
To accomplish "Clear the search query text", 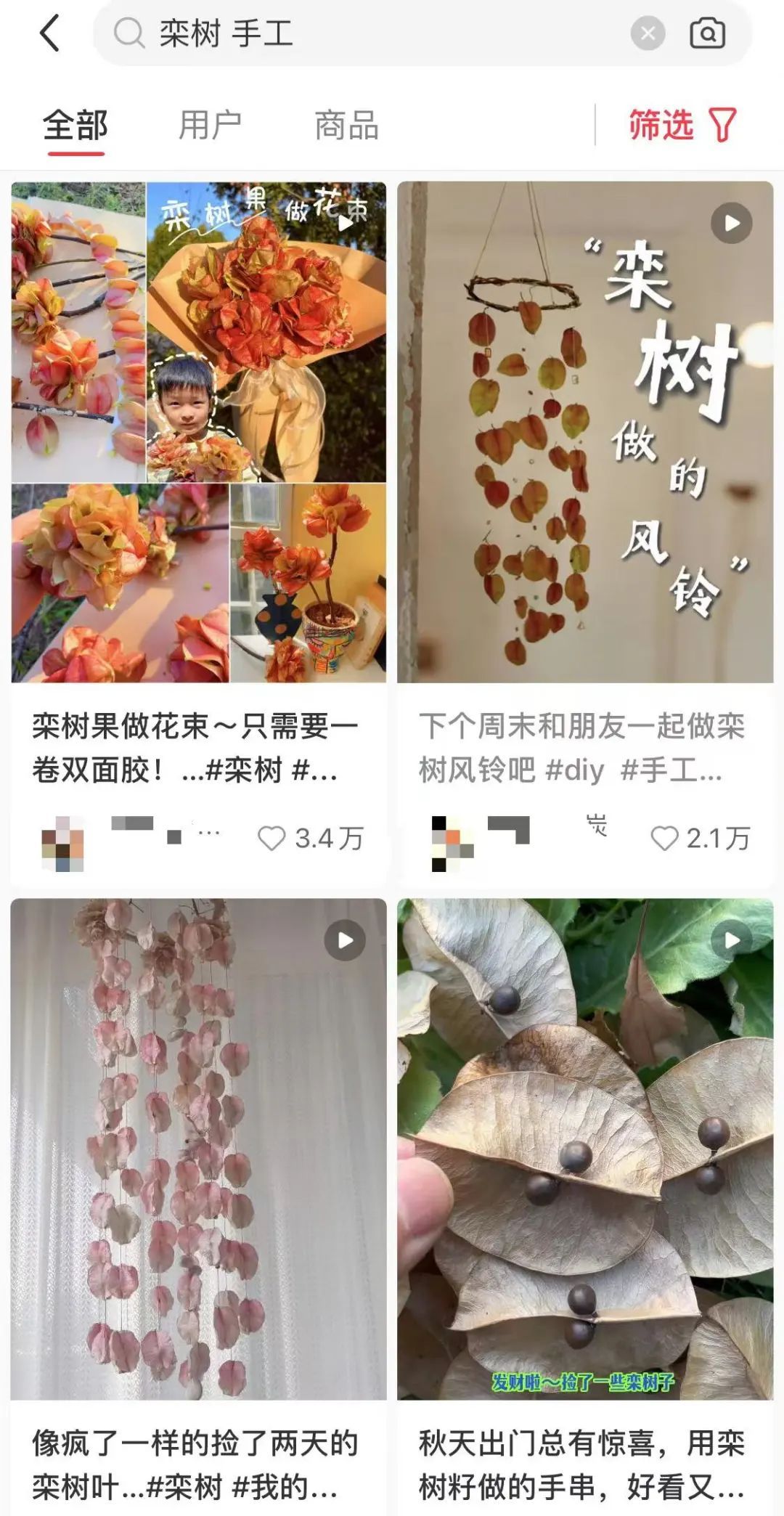I will 648,33.
